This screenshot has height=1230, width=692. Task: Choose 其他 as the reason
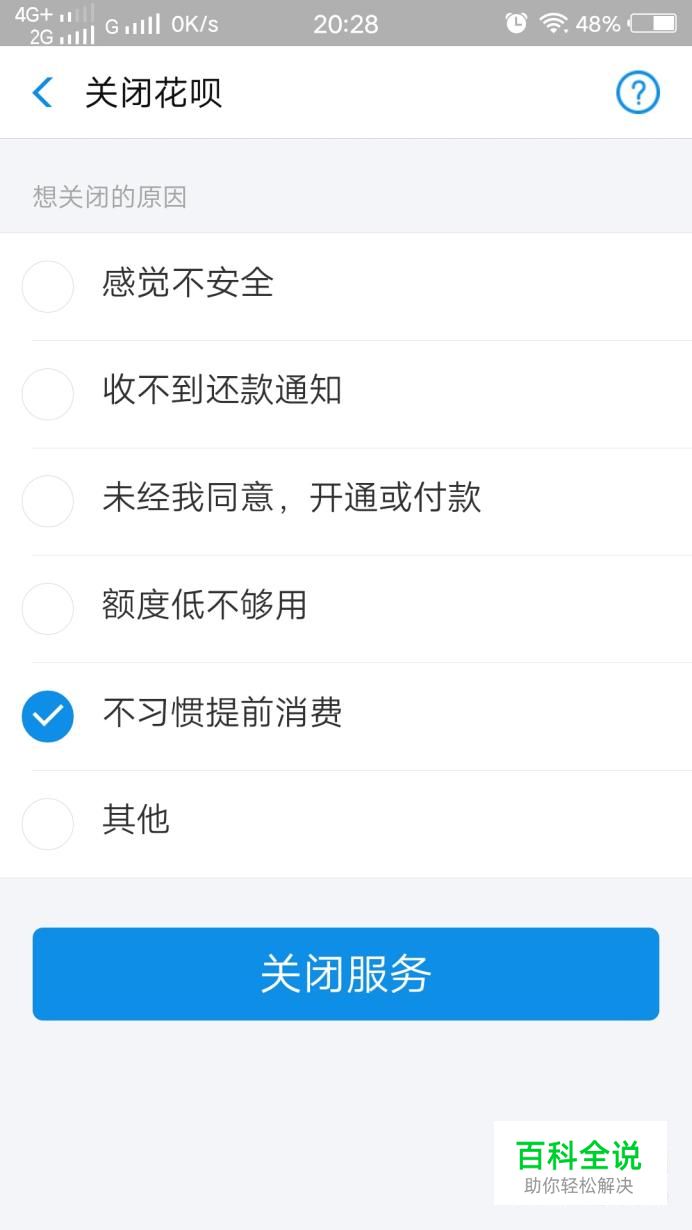(346, 824)
